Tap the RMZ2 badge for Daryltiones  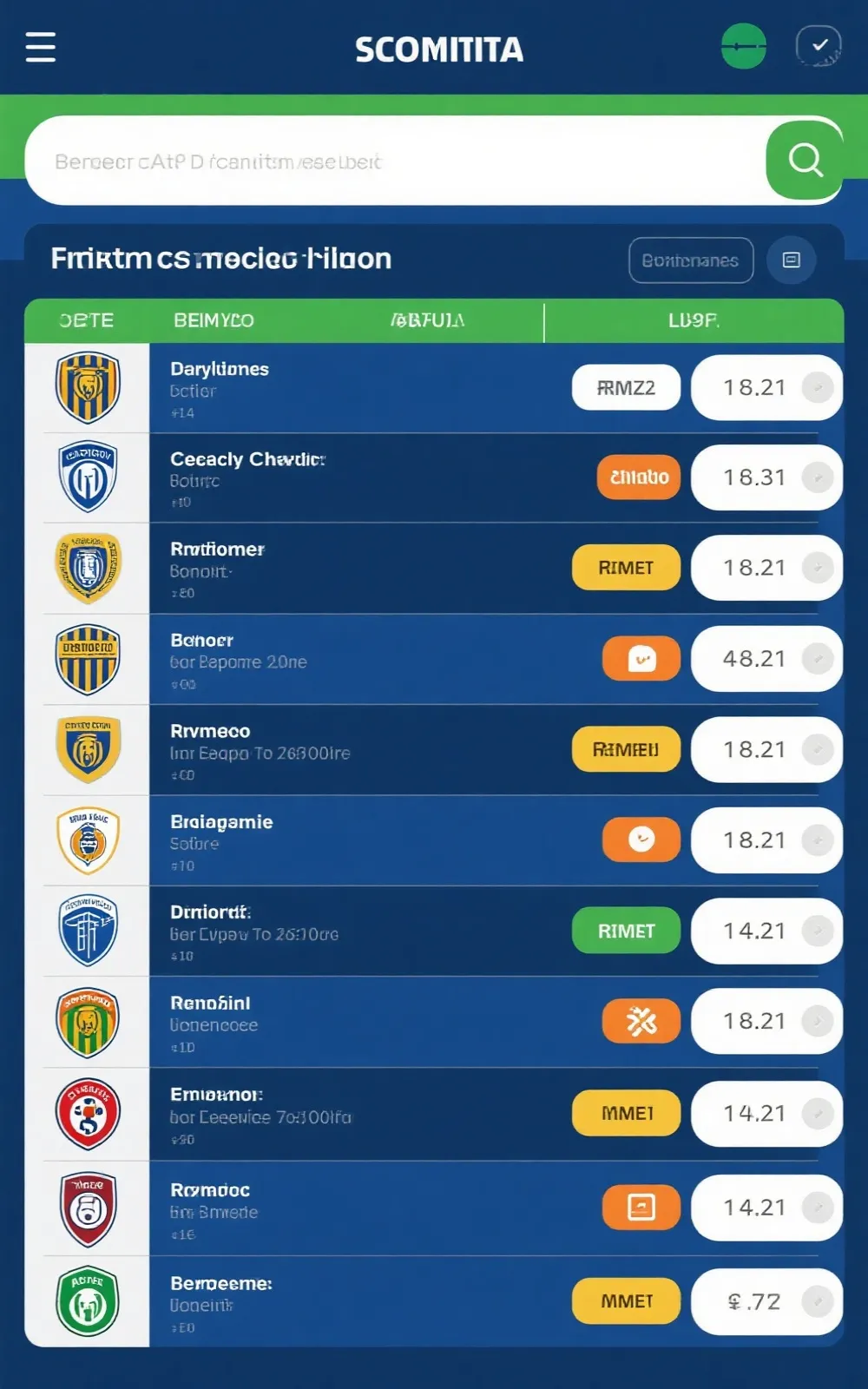[626, 388]
